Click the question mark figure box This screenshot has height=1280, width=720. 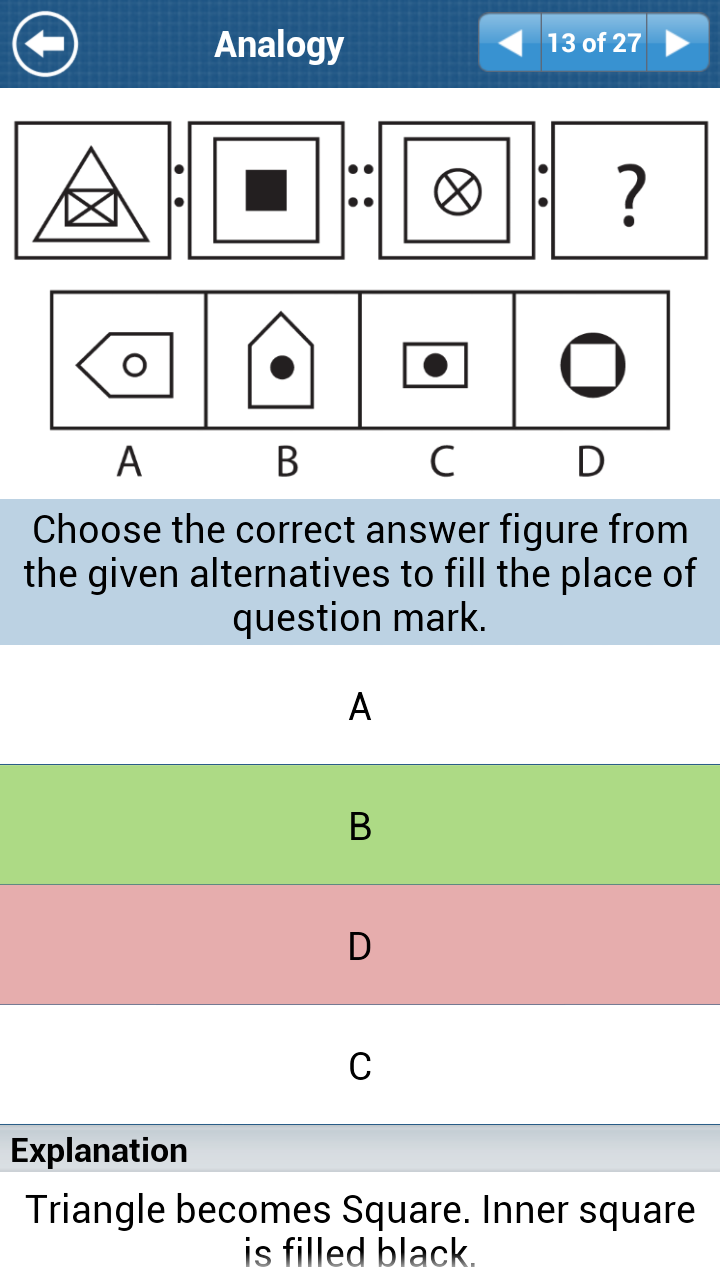pos(630,190)
